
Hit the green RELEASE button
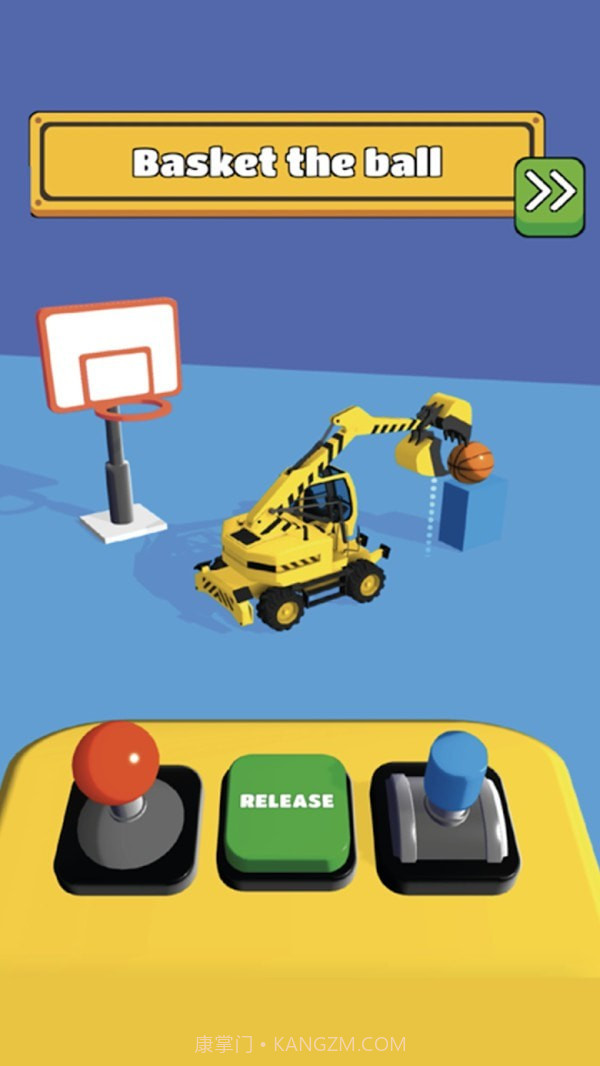click(287, 808)
